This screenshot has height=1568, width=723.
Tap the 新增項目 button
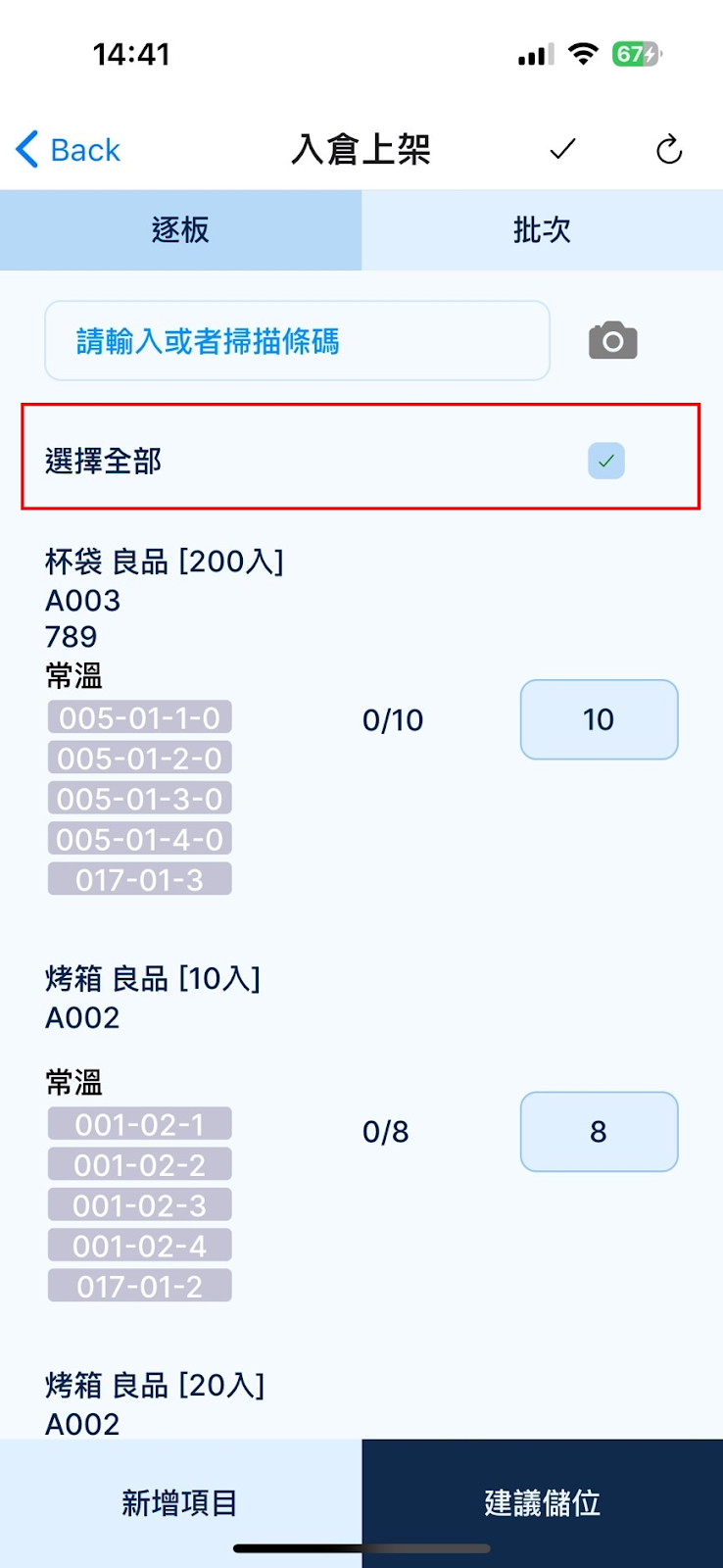tap(180, 1502)
